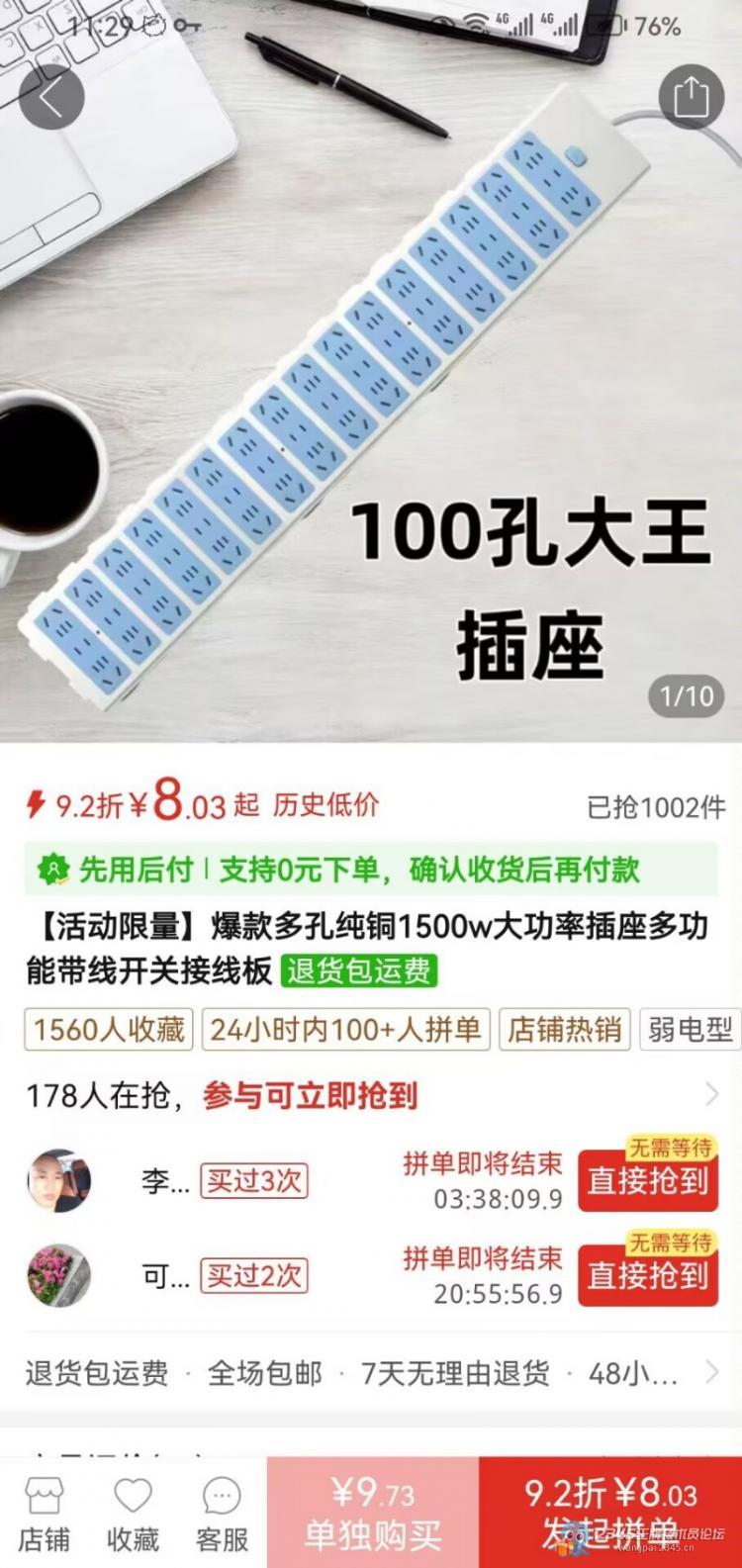Join 李…'s group with 直接抢到
Viewport: 742px width, 1568px height.
[648, 1180]
